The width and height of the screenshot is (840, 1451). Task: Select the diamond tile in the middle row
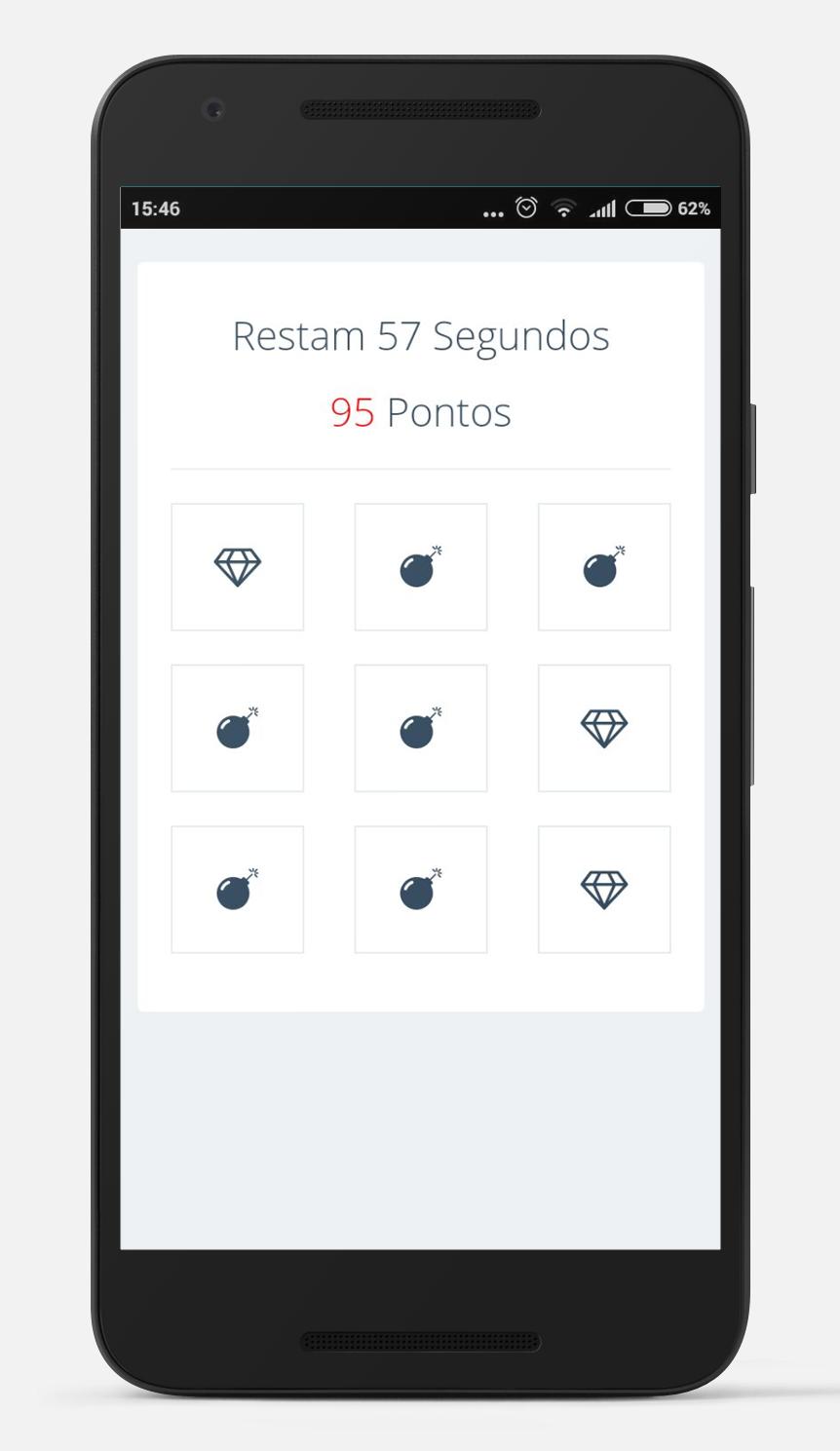(603, 728)
